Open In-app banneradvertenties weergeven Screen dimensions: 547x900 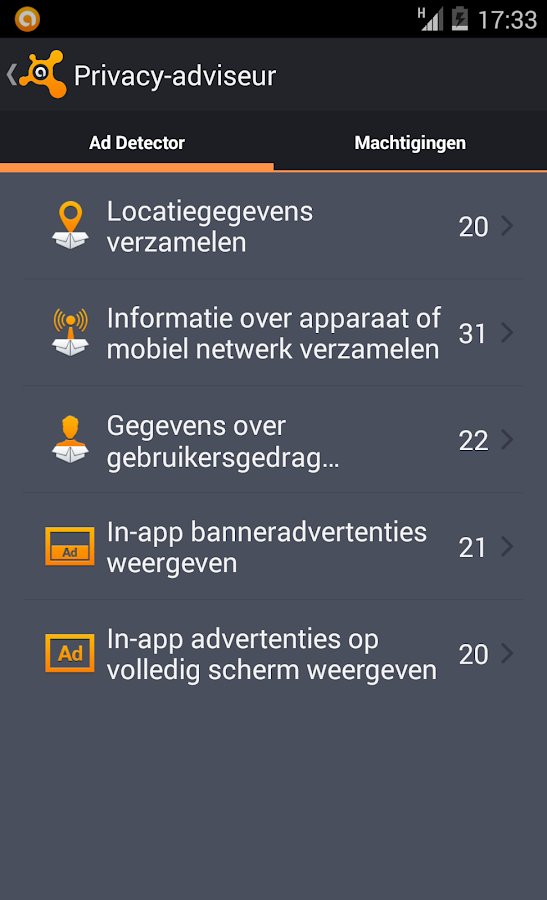(273, 547)
